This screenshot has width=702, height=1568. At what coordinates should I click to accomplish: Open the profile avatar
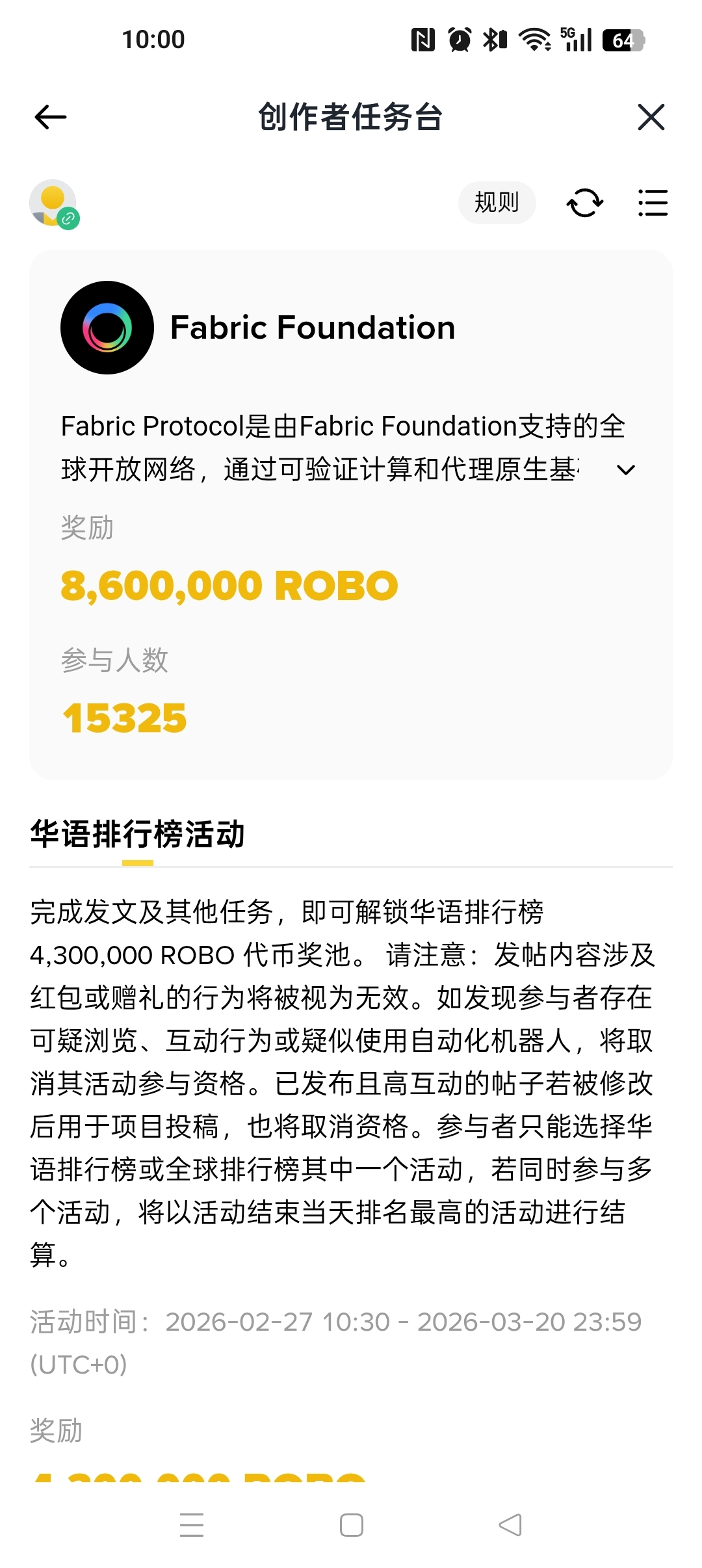tap(53, 203)
